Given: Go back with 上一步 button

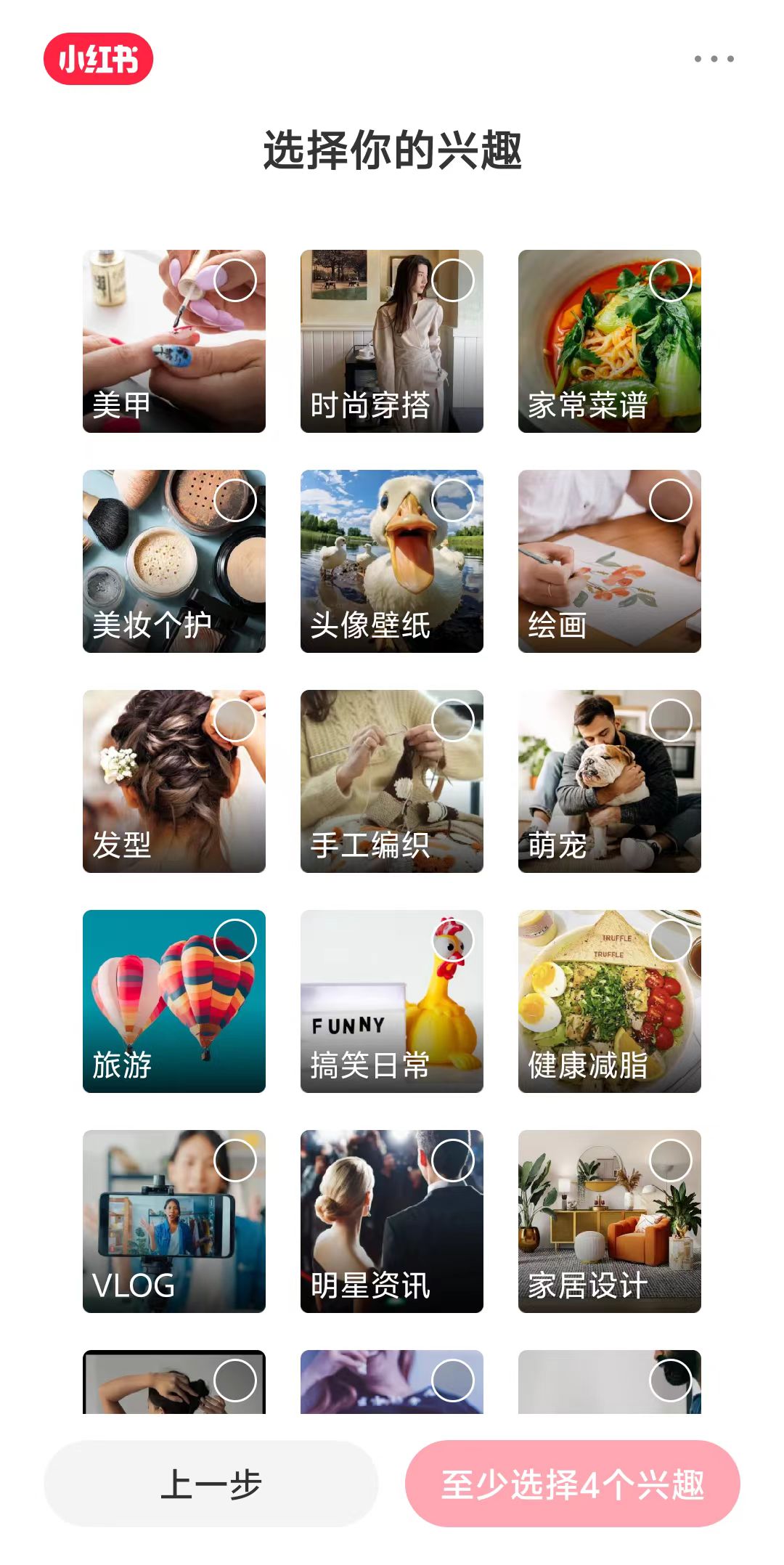Looking at the screenshot, I should pyautogui.click(x=211, y=1484).
